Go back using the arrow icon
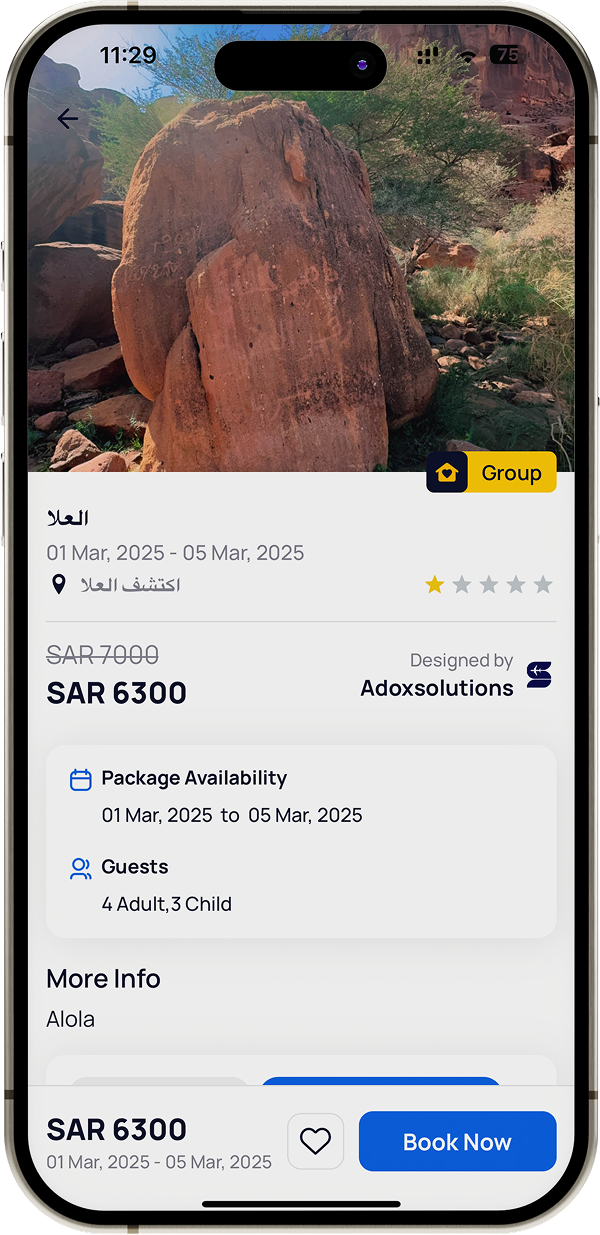The width and height of the screenshot is (600, 1235). 67,119
